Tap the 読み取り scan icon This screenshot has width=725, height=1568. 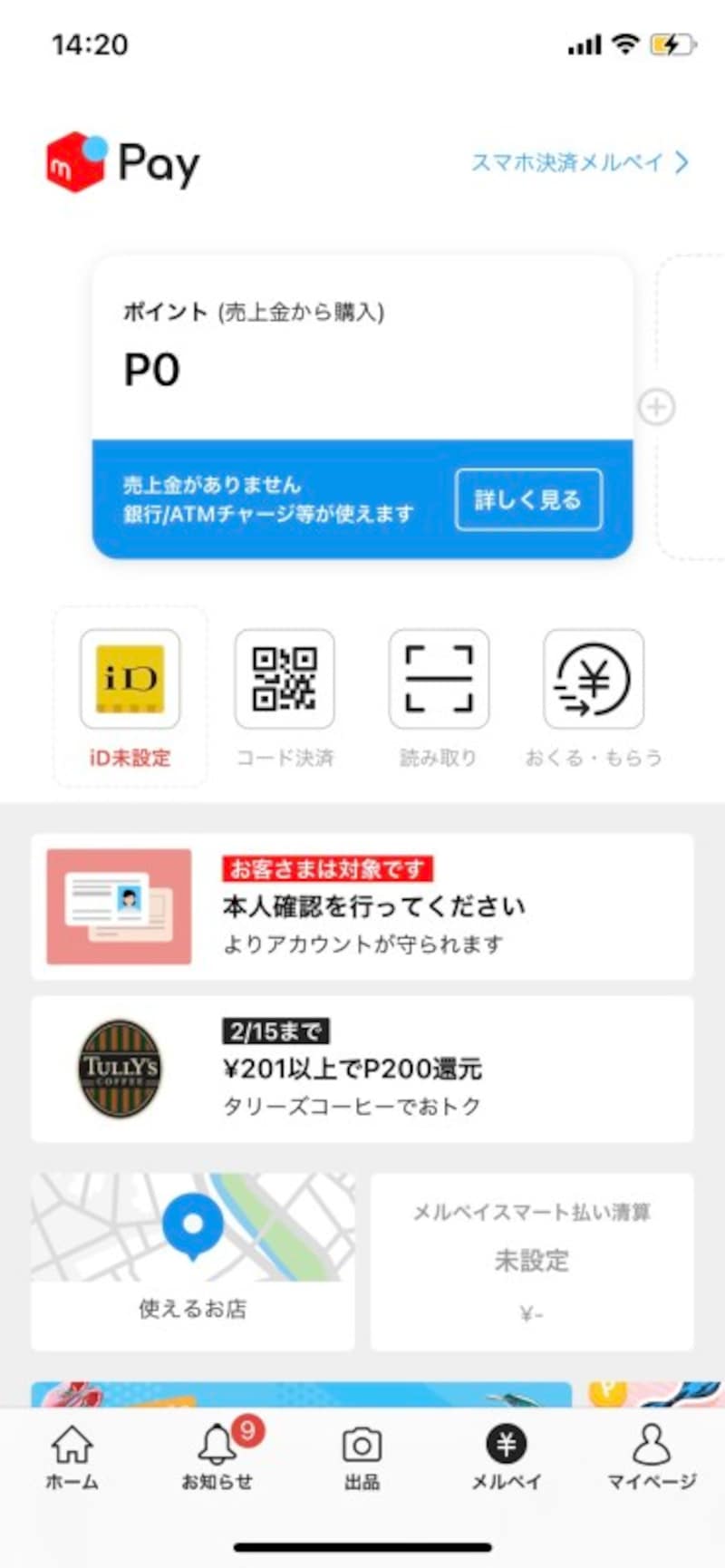439,678
